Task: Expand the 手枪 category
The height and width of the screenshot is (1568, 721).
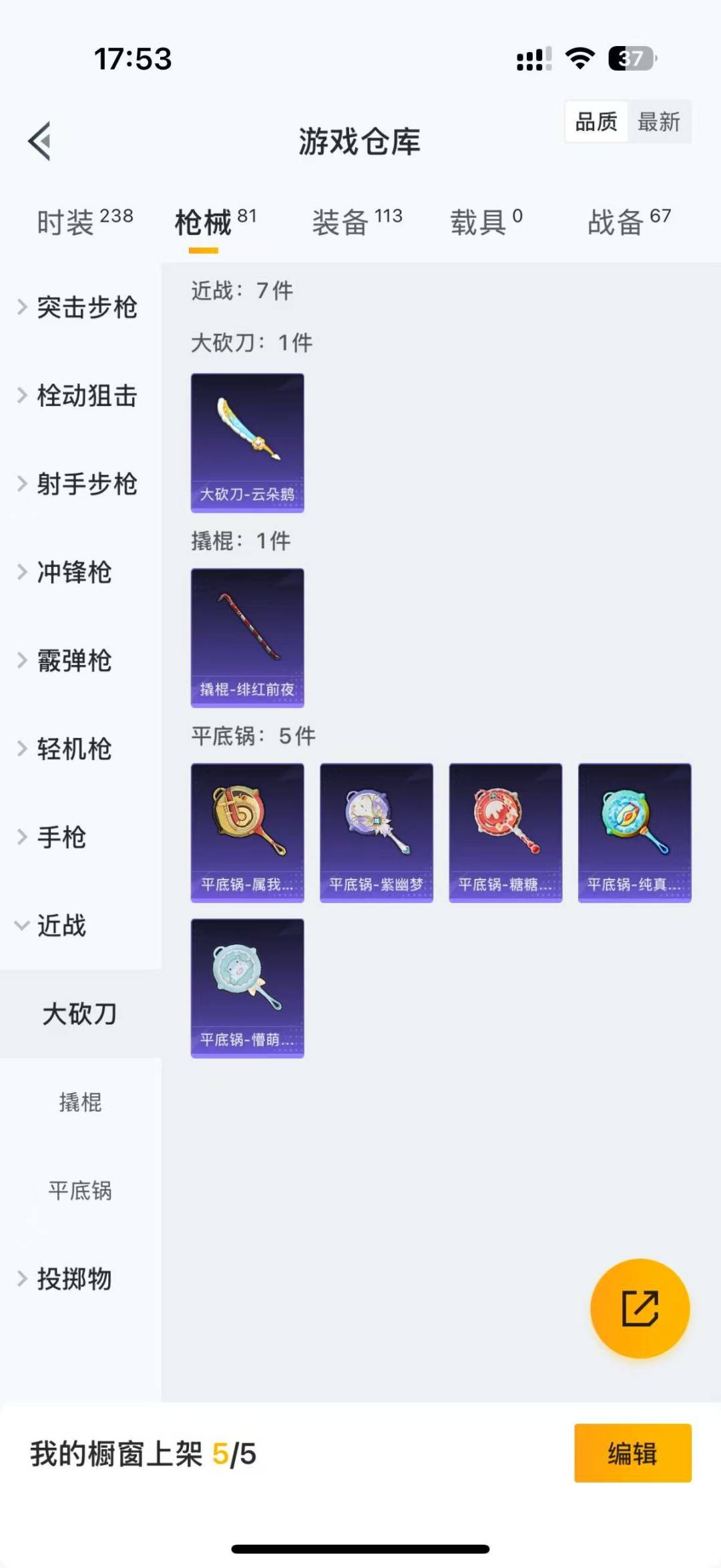Action: [60, 837]
